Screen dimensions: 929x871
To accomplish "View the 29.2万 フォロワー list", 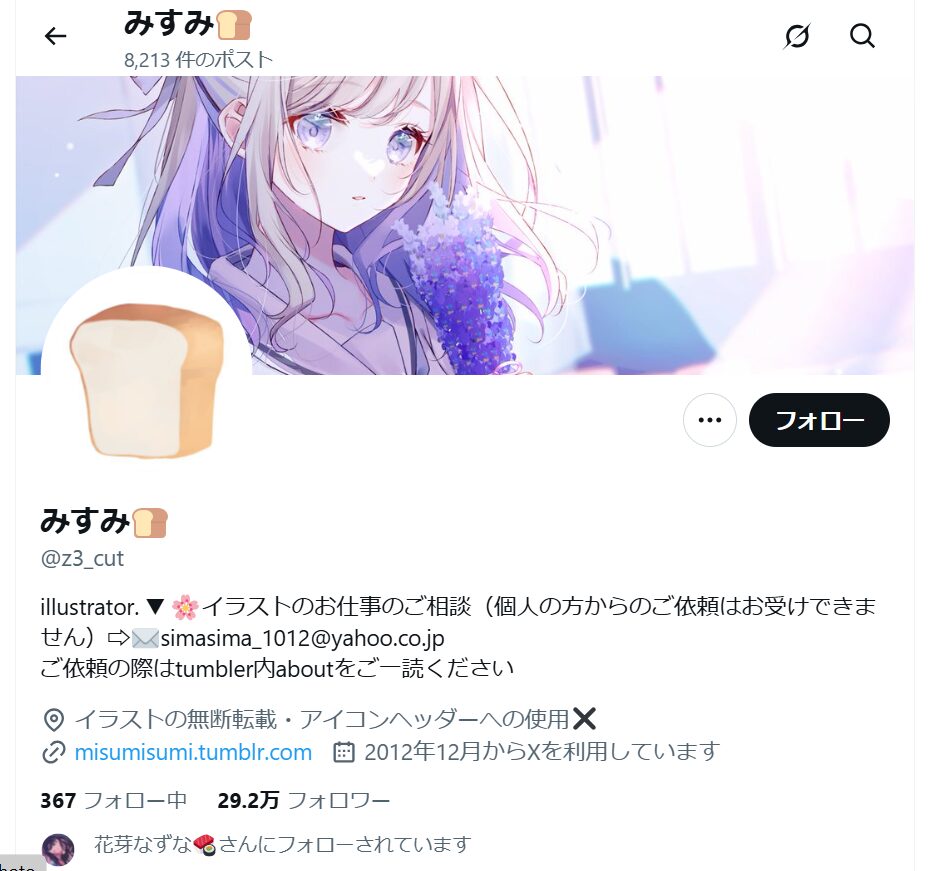I will pos(304,801).
